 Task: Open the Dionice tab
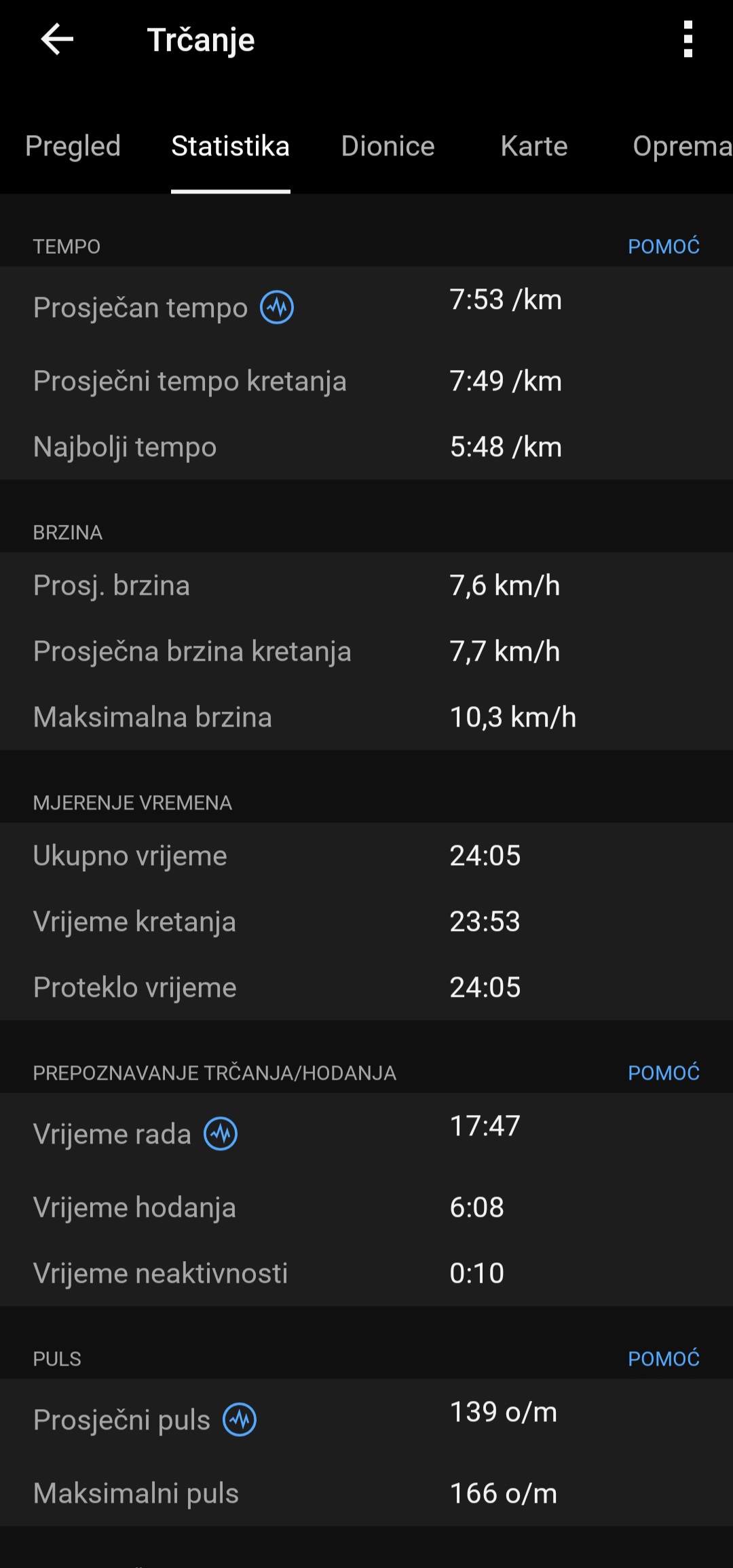[x=388, y=146]
